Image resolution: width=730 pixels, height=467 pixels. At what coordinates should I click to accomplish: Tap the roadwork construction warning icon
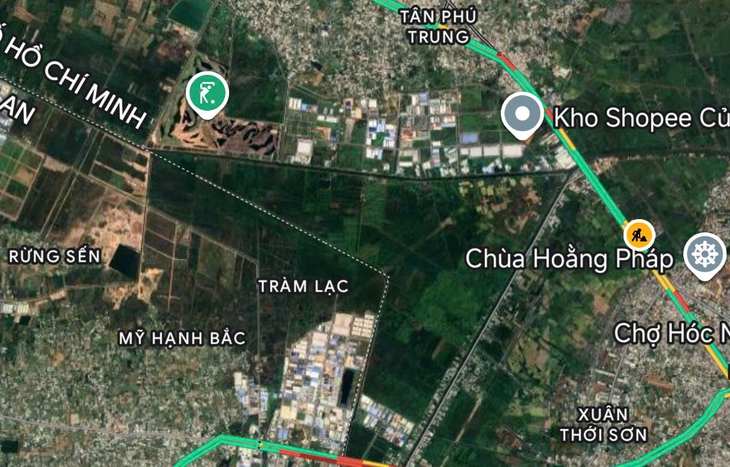click(x=638, y=235)
